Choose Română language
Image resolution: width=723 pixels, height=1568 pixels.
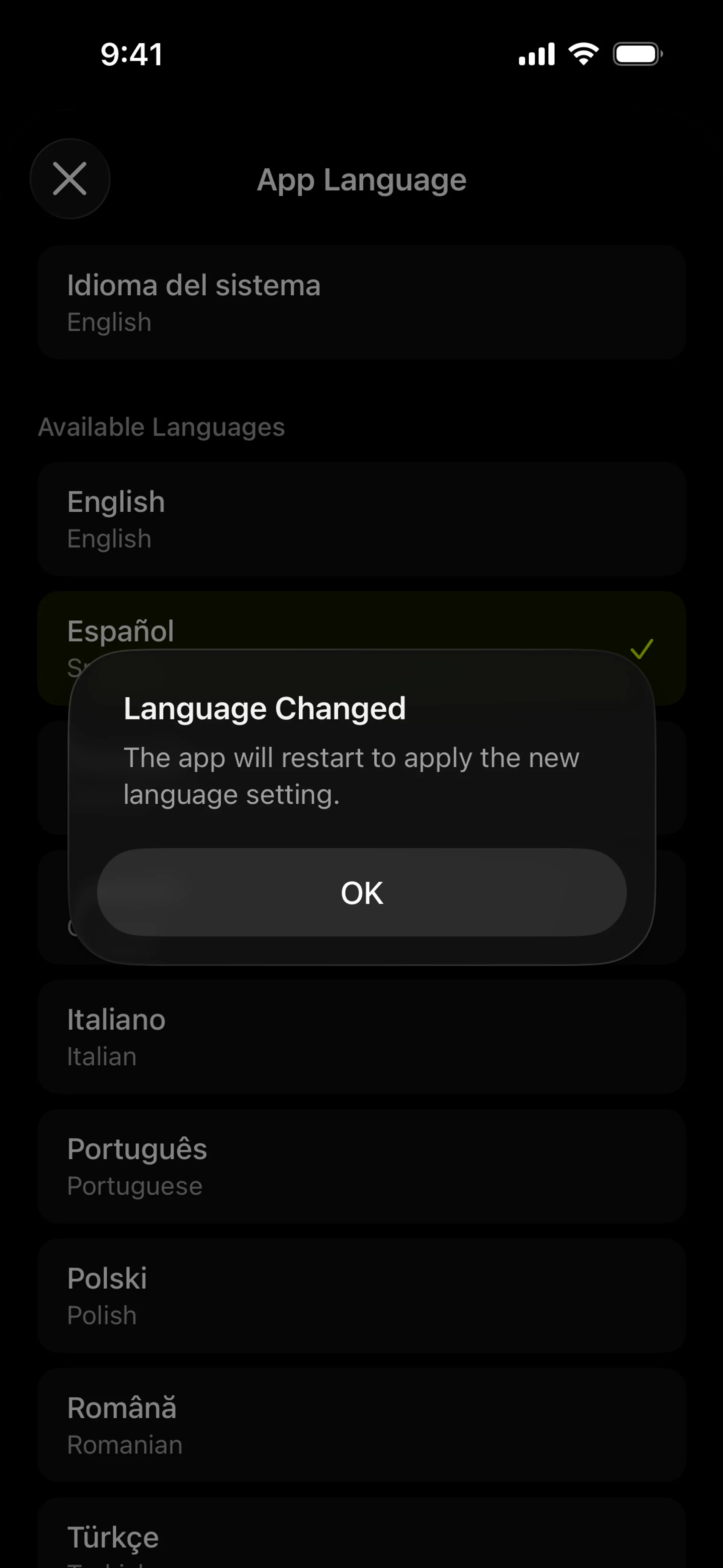coord(361,1425)
